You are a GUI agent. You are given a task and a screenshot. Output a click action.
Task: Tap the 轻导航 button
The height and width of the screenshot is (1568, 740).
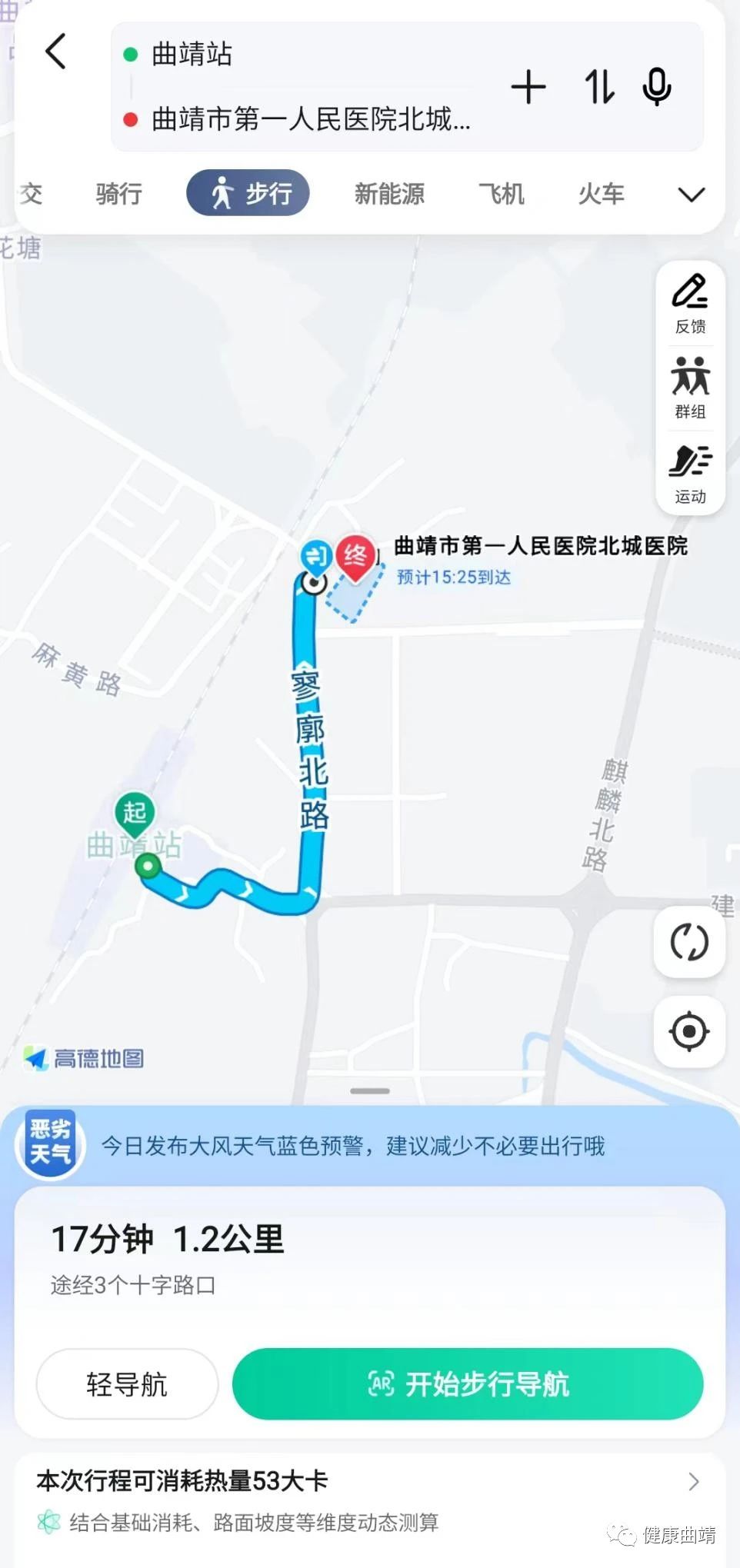pyautogui.click(x=127, y=1383)
